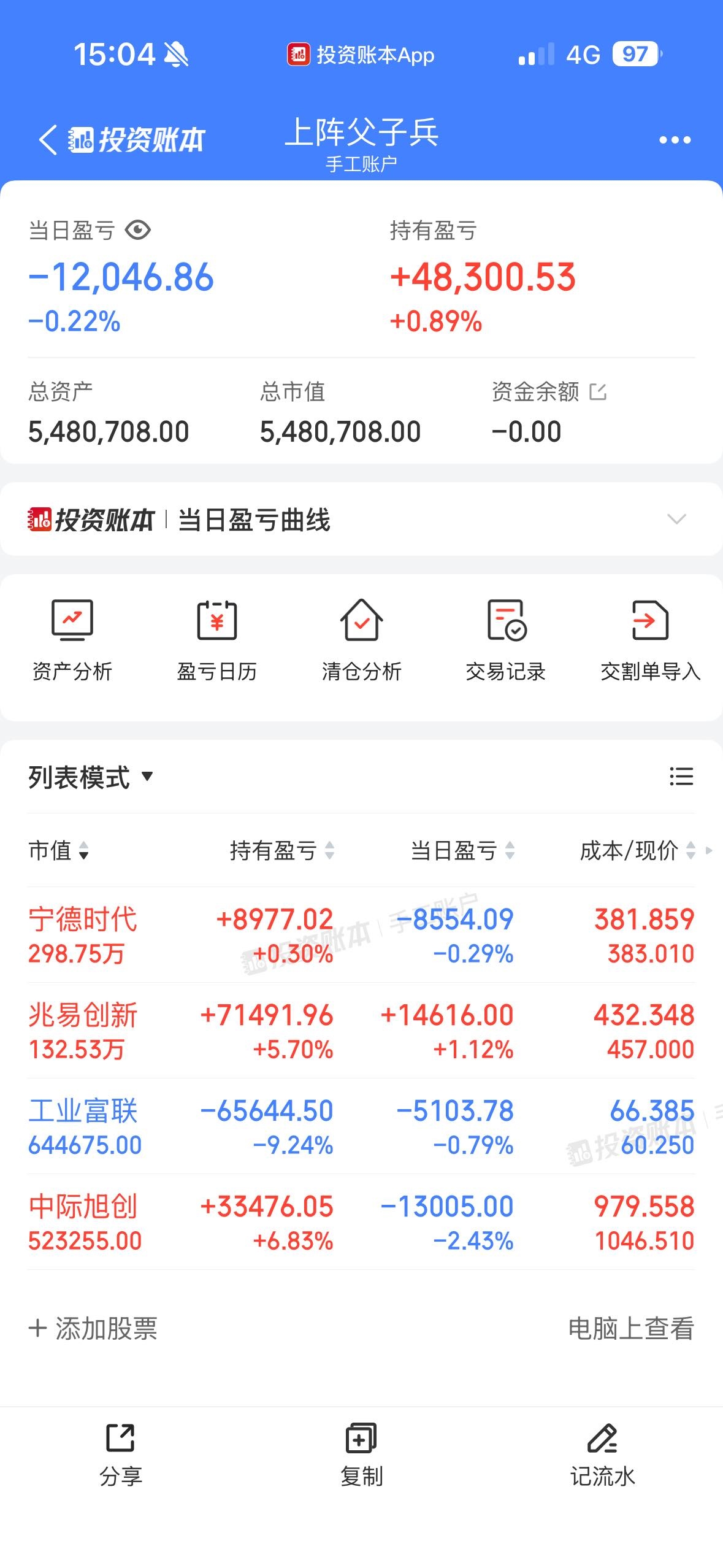Open the 宁德时代 holding row
The image size is (723, 1568).
click(361, 935)
